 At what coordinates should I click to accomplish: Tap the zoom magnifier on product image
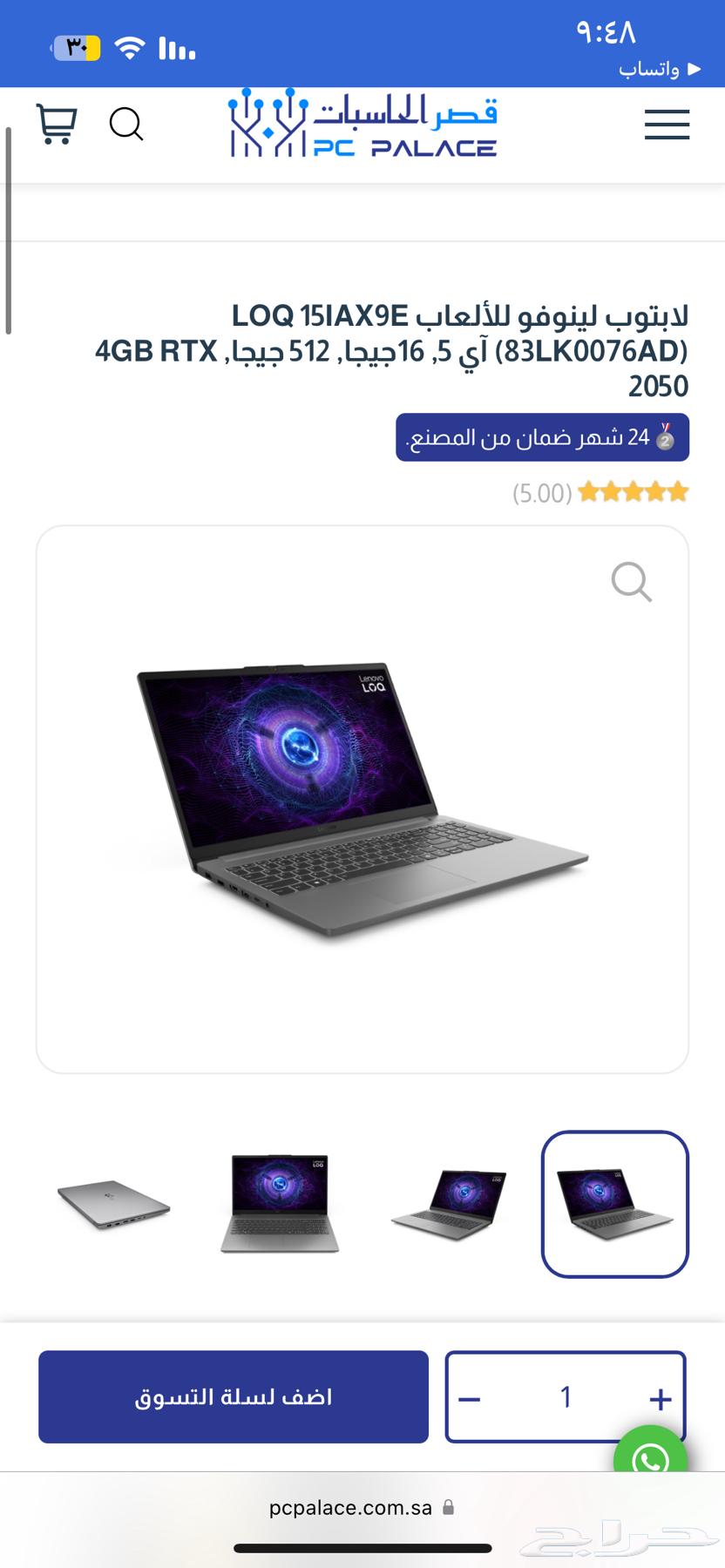(x=632, y=582)
